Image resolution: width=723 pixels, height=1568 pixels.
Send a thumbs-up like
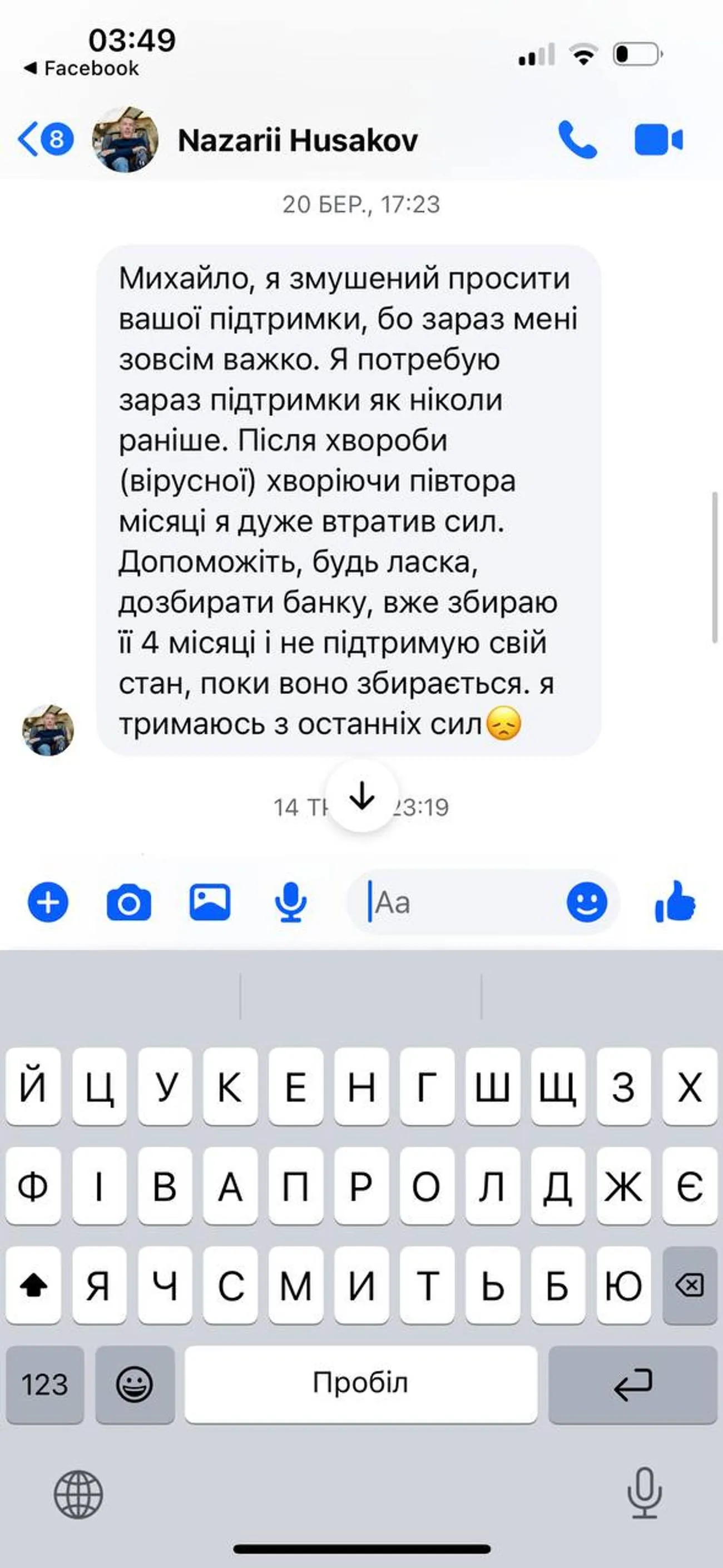[675, 901]
